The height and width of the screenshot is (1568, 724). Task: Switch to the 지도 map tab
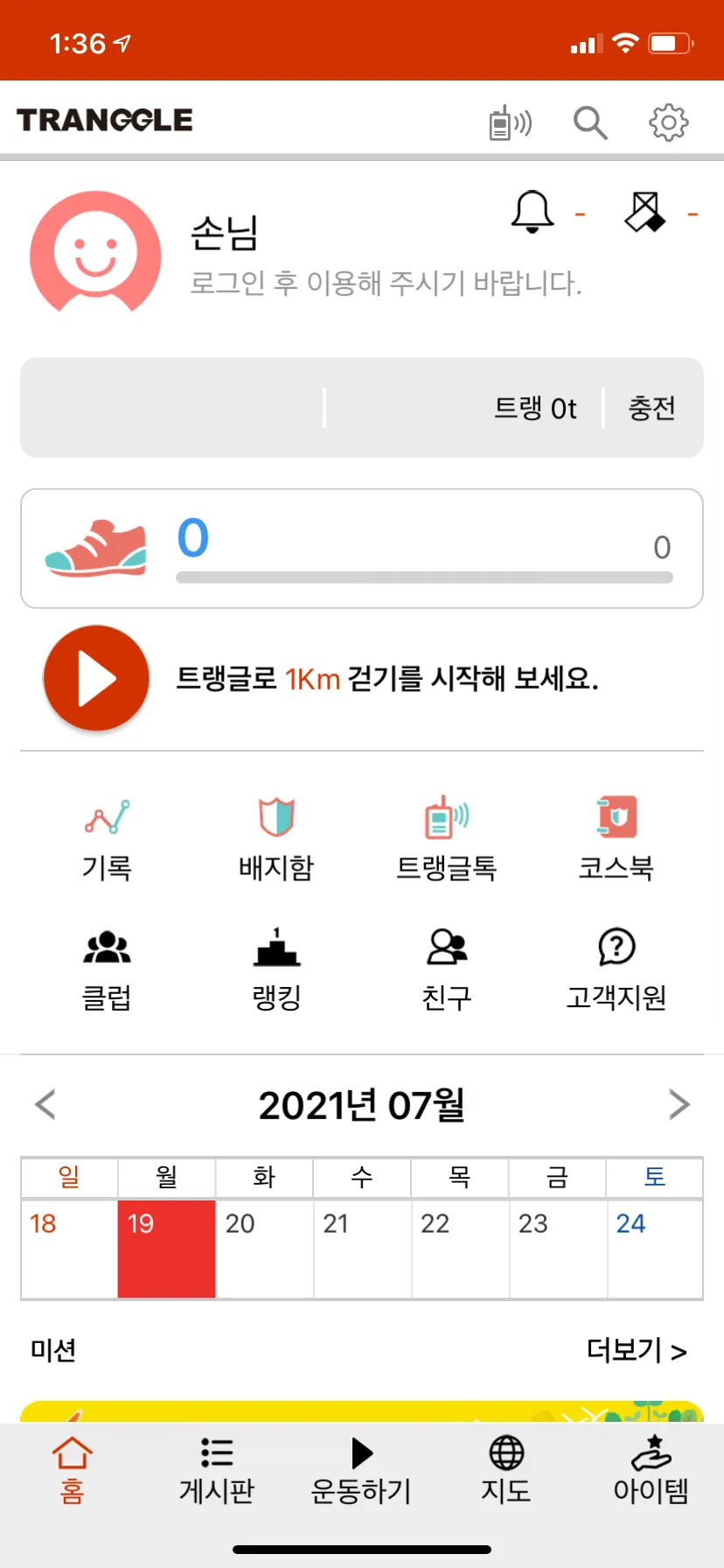pos(506,1472)
